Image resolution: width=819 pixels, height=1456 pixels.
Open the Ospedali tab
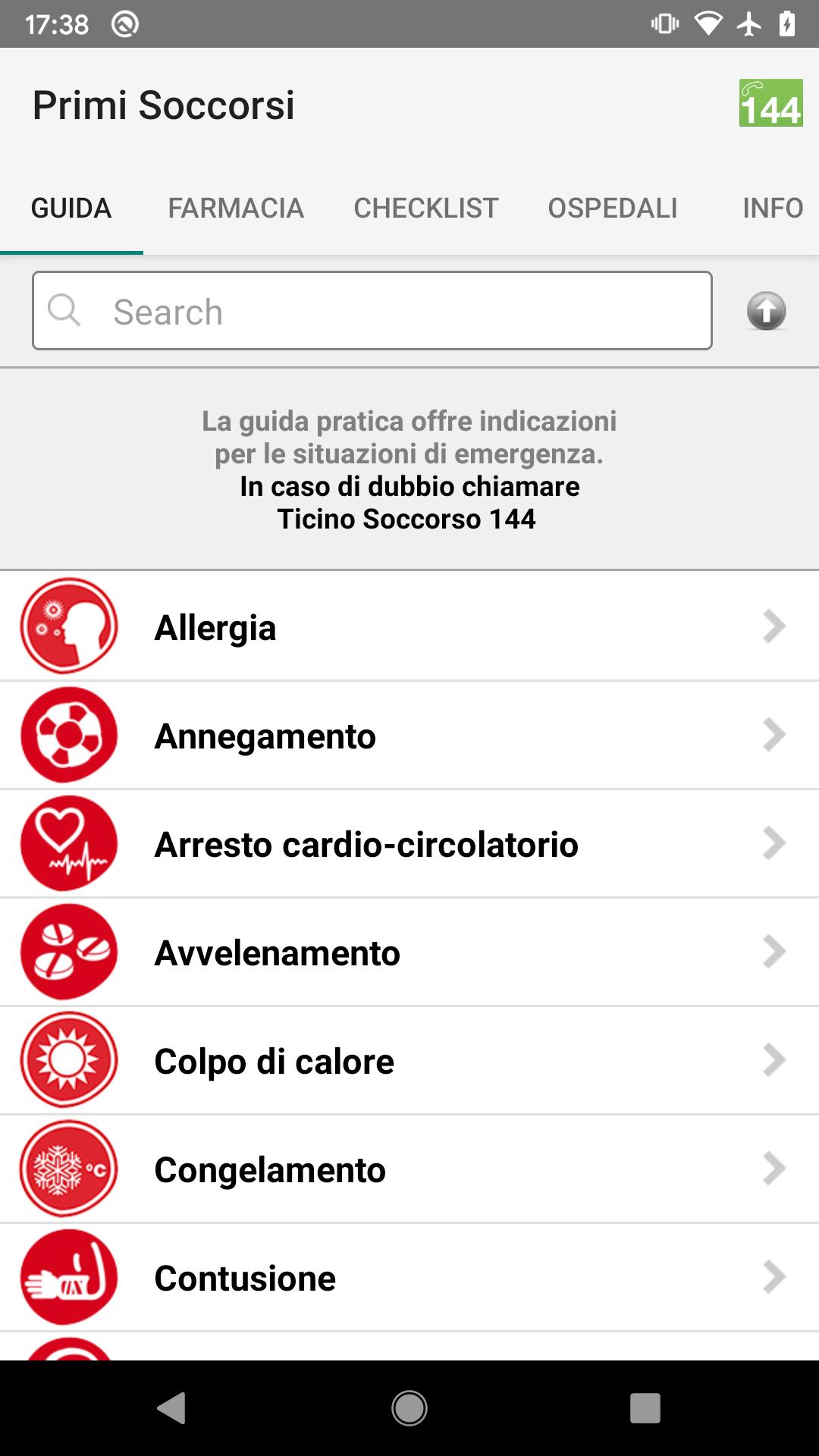point(613,208)
